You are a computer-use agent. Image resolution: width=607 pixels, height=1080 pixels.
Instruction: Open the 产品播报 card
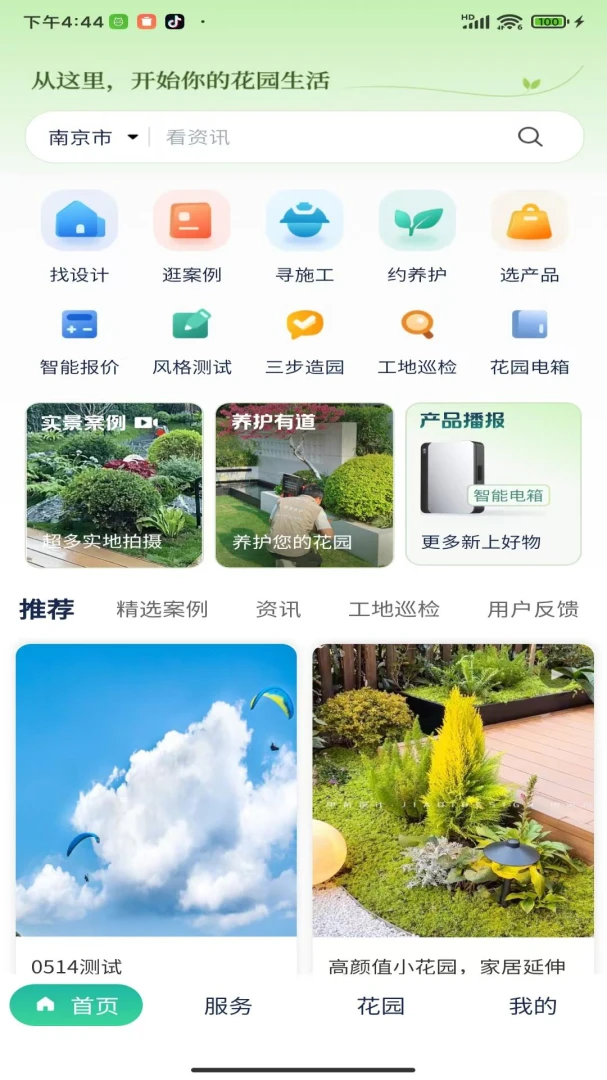493,484
